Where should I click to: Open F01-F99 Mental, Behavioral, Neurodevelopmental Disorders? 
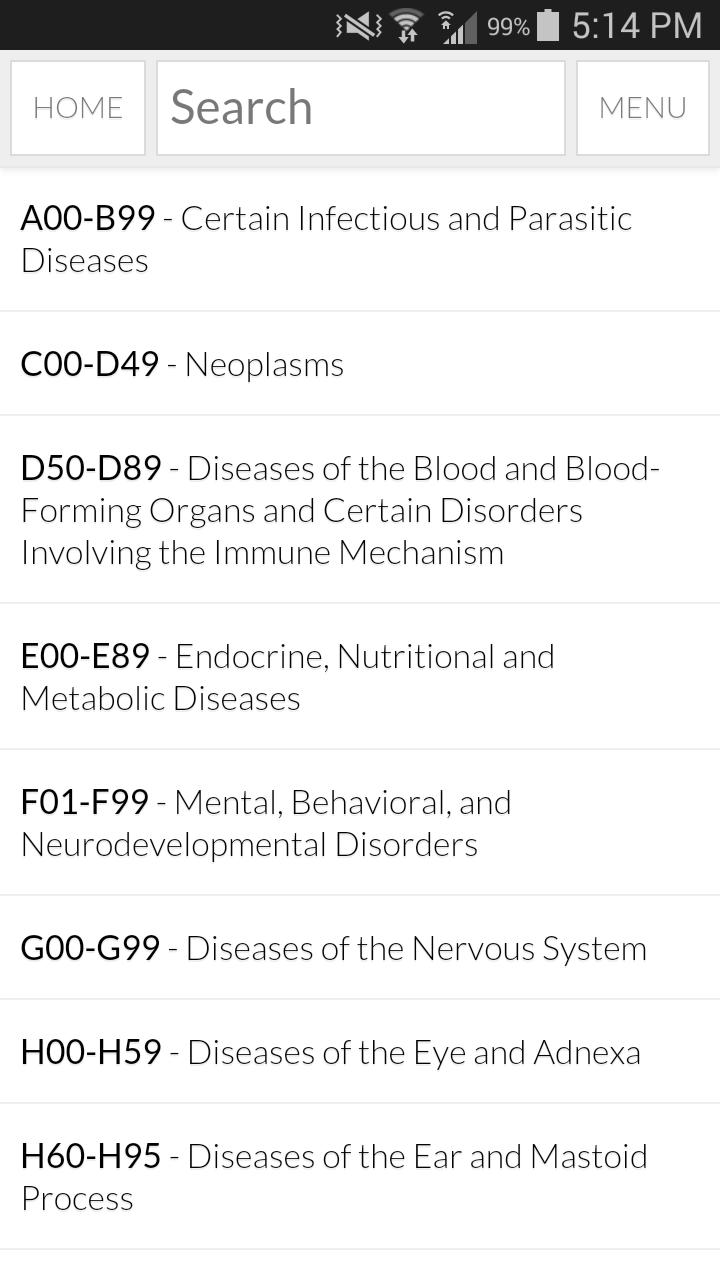point(266,823)
